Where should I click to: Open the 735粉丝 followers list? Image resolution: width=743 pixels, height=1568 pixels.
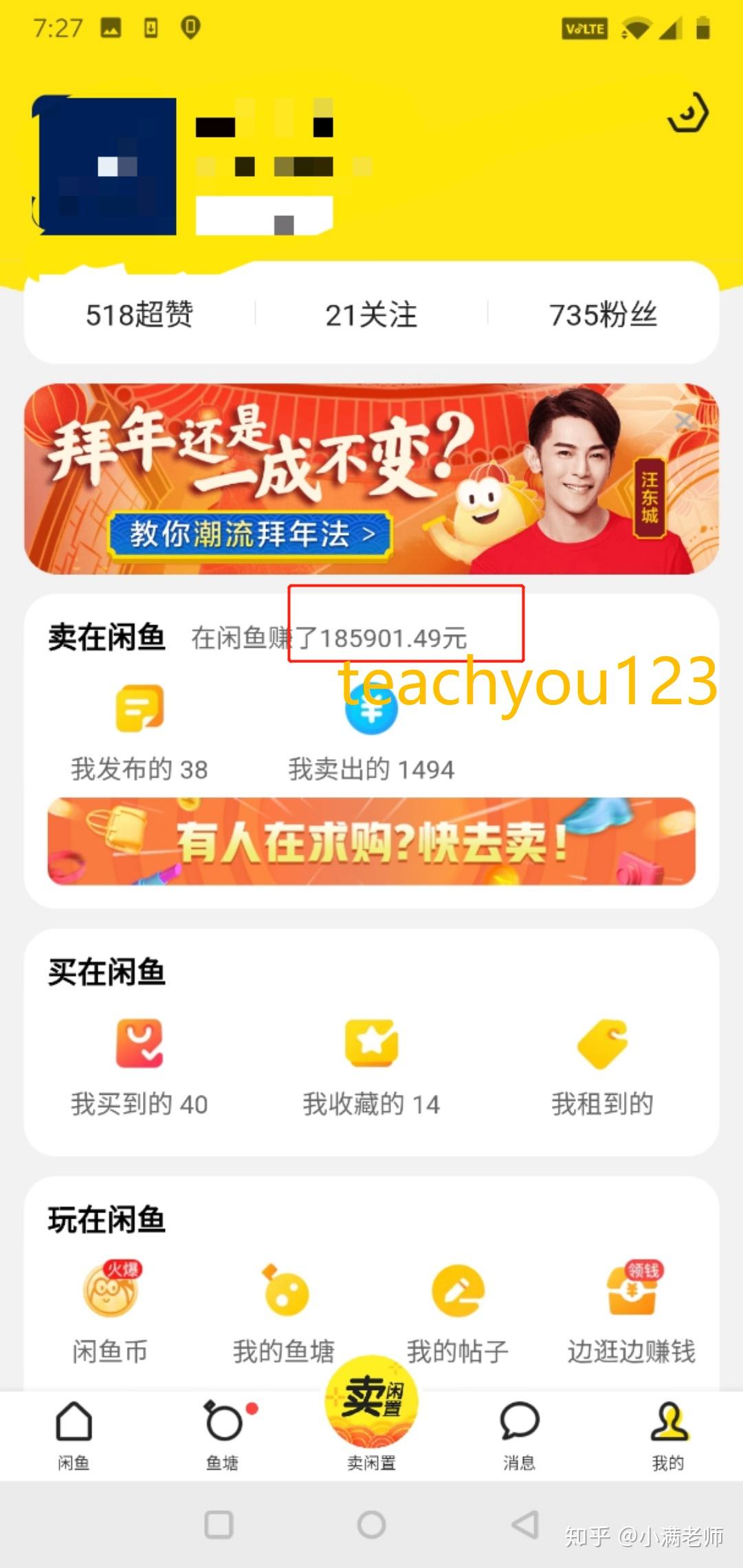pos(603,315)
